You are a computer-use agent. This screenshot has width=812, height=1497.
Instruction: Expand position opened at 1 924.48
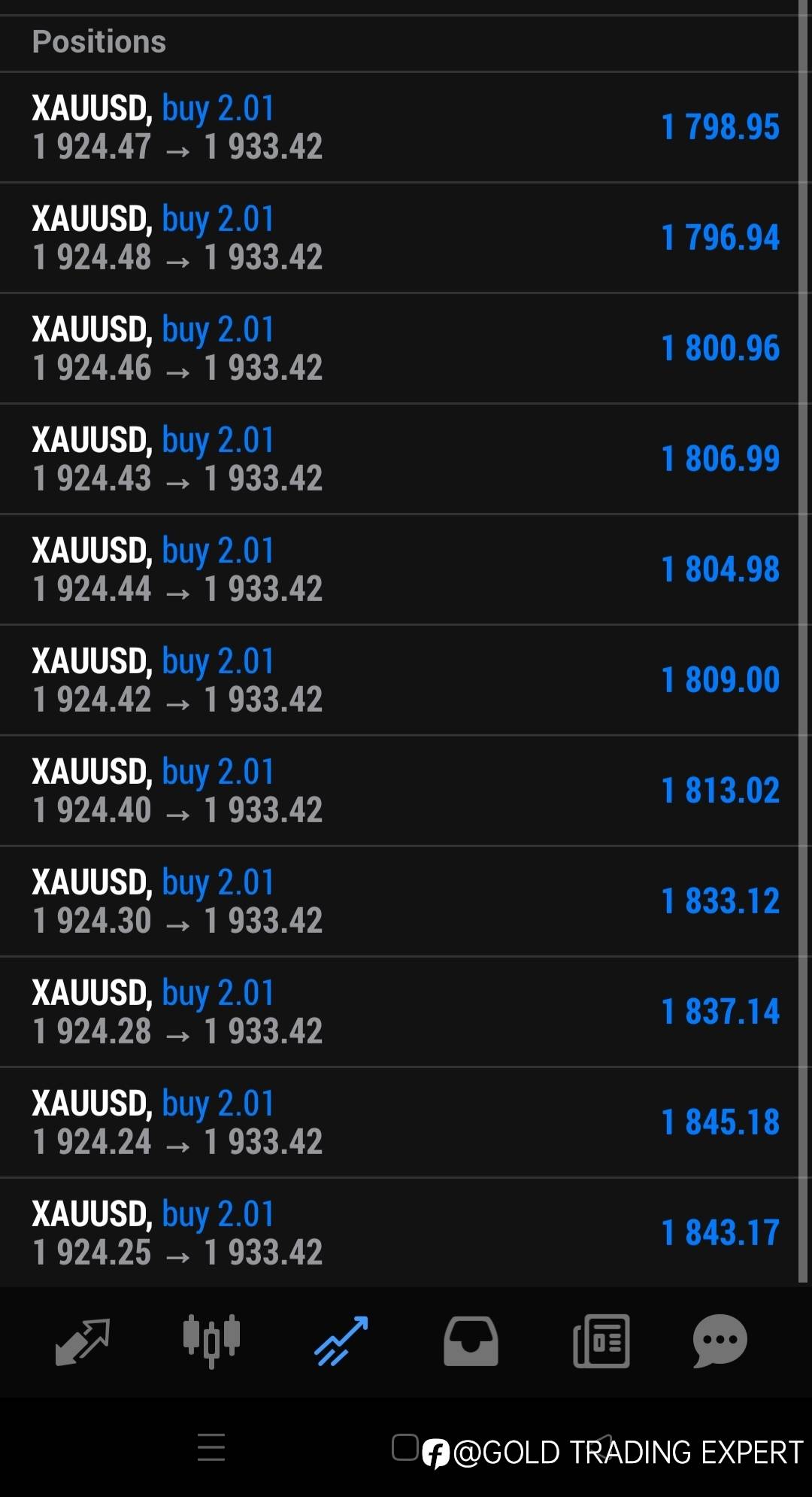click(x=399, y=238)
